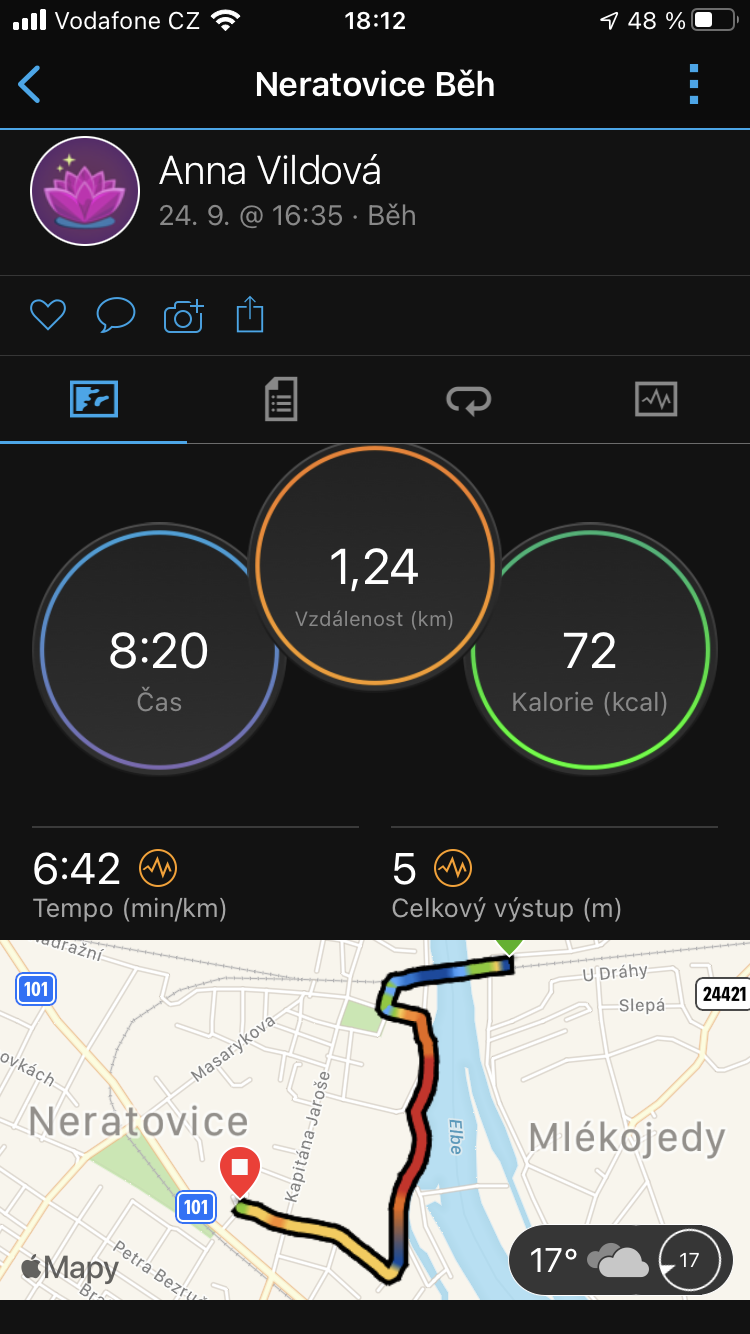Like this activity with the heart icon
The height and width of the screenshot is (1334, 750).
pyautogui.click(x=47, y=316)
